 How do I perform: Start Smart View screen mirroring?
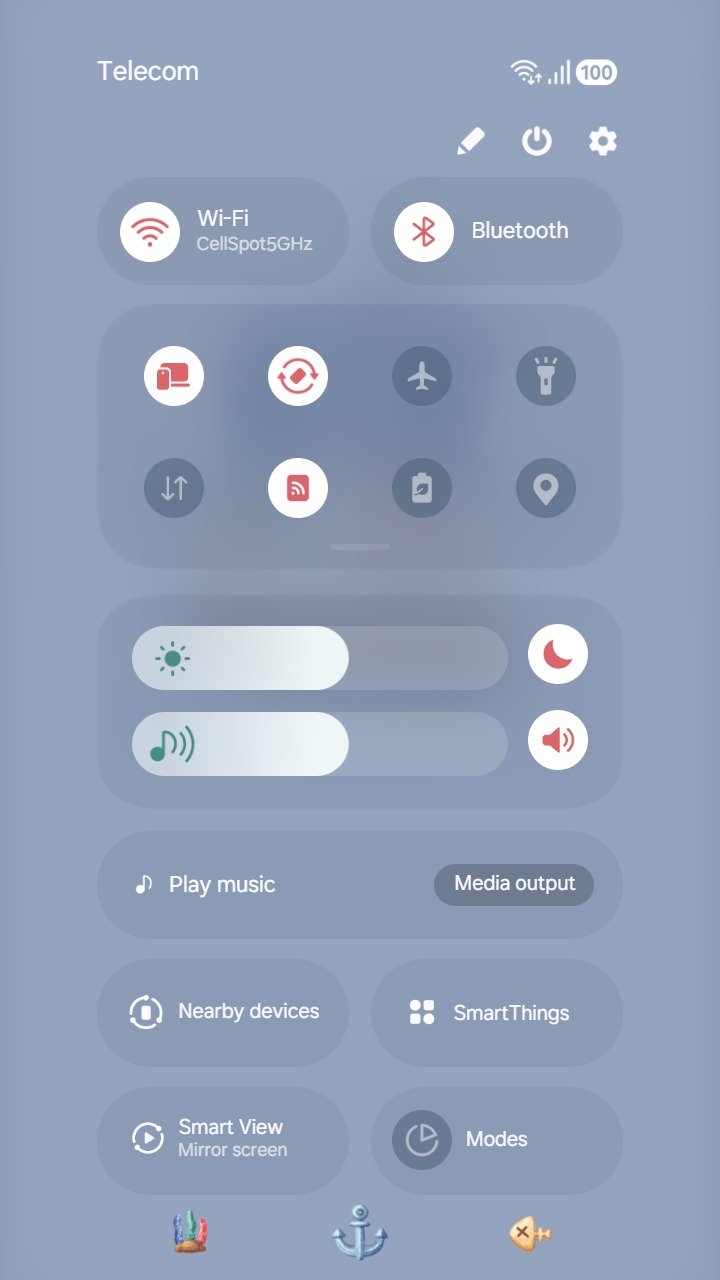point(223,1139)
